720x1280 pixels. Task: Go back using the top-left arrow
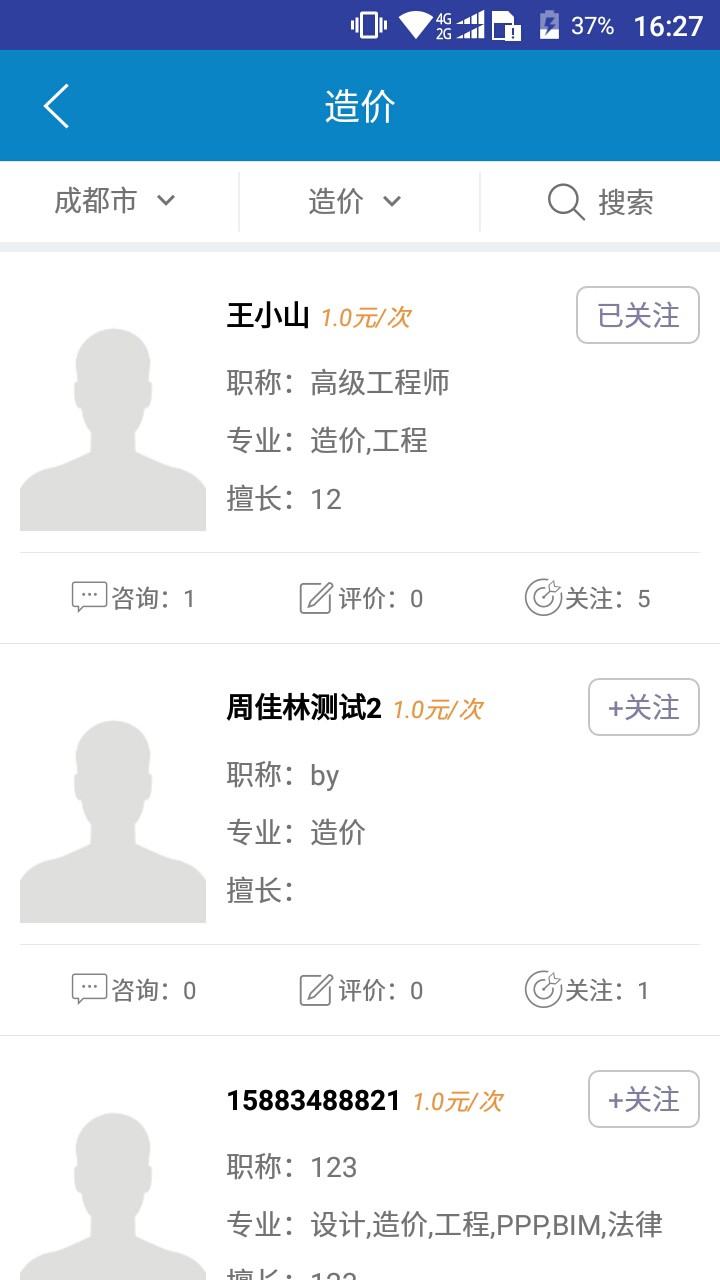click(x=56, y=106)
